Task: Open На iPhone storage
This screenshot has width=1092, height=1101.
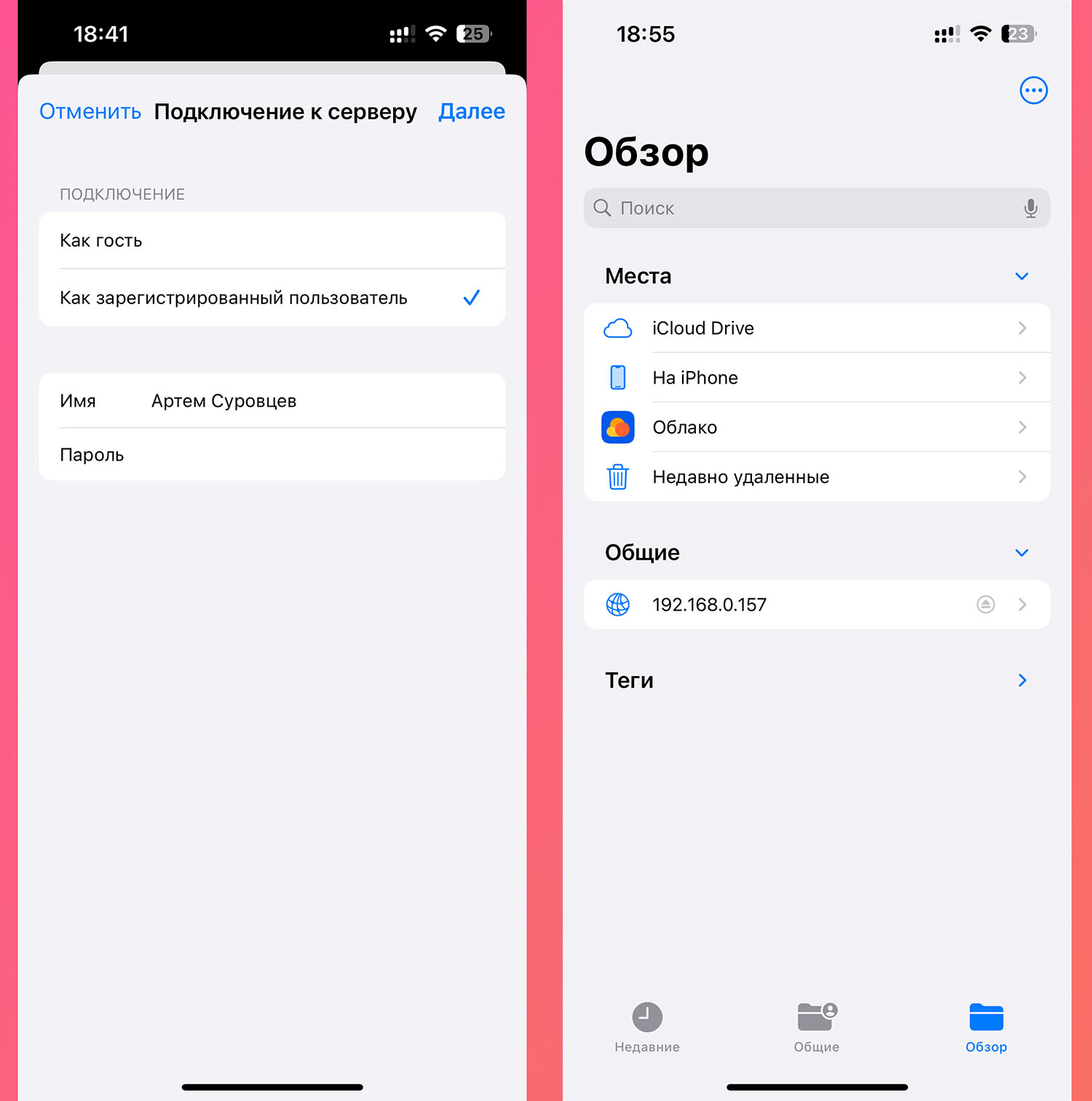Action: [x=815, y=378]
